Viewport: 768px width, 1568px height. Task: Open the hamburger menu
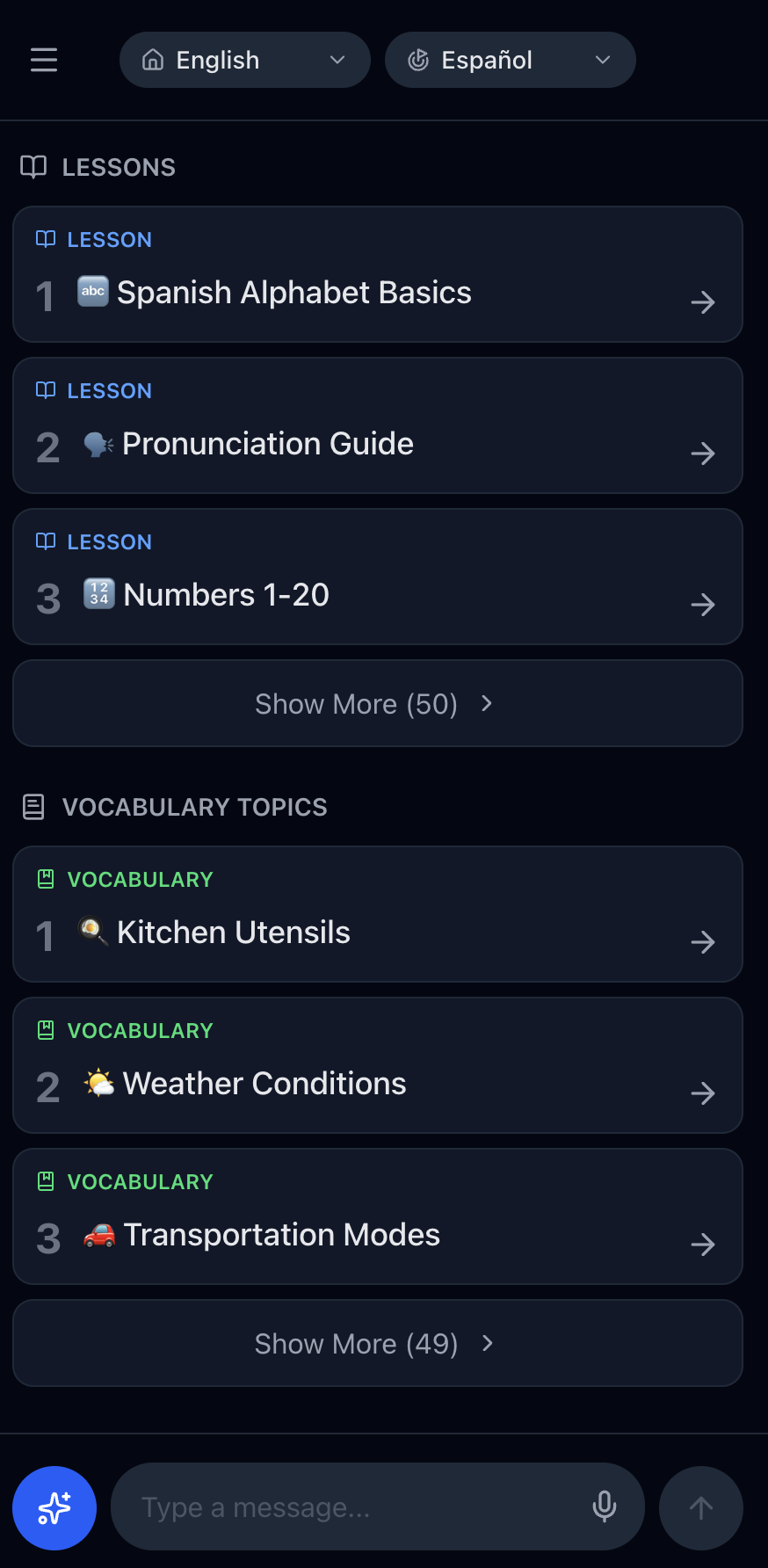coord(44,60)
